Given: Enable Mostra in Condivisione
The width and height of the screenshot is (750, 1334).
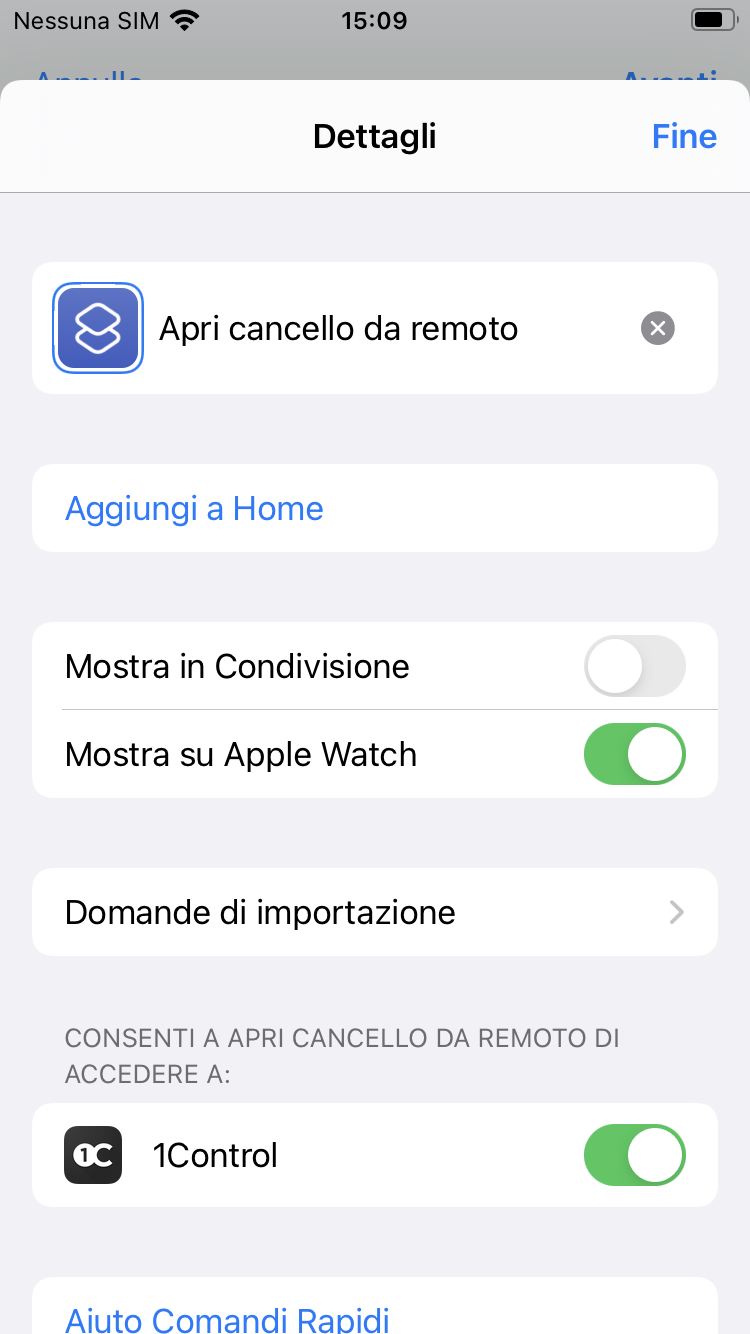Looking at the screenshot, I should click(x=635, y=666).
